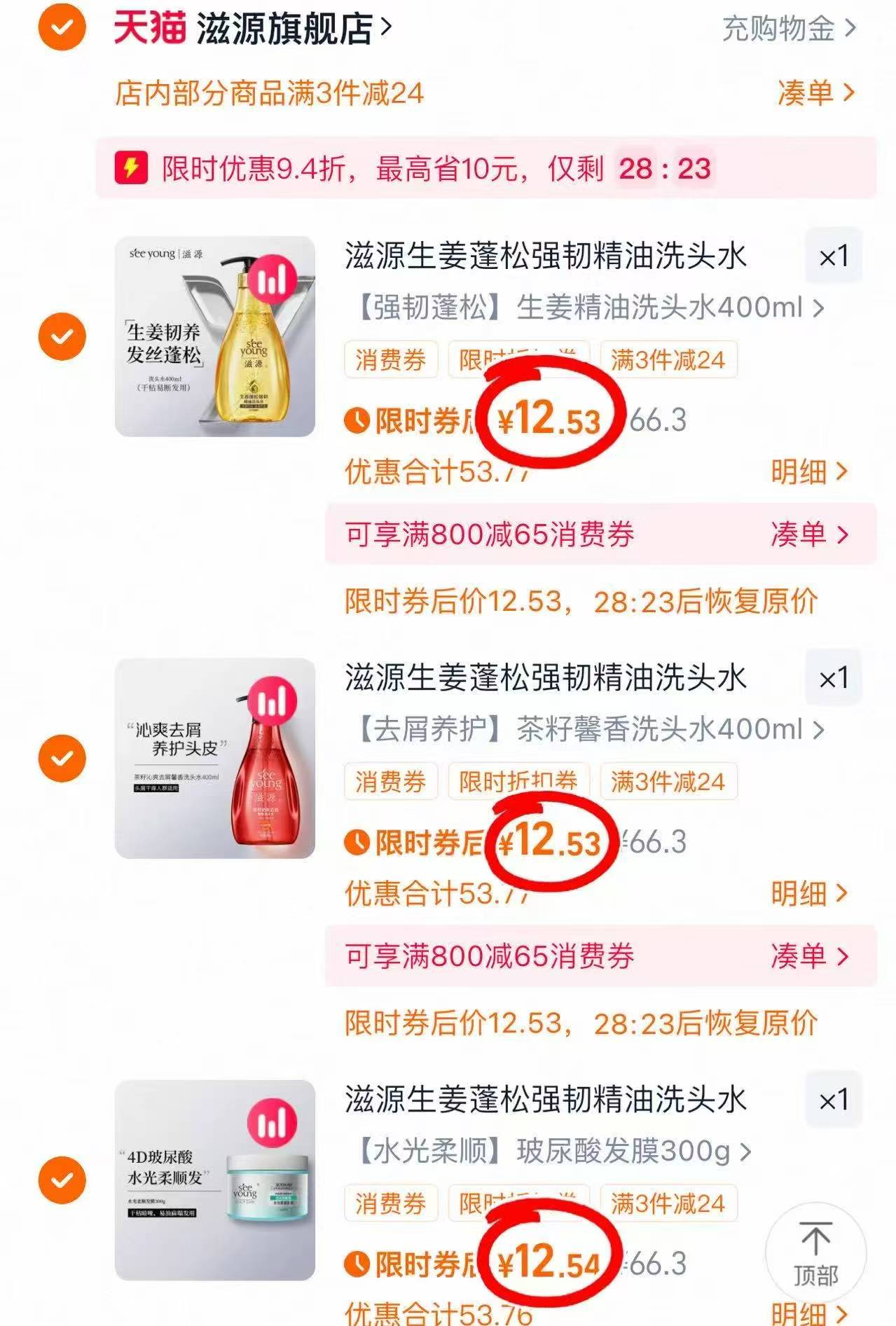Viewport: 896px width, 1326px height.
Task: Click the clock icon beside first 限时券后 price
Action: tap(357, 420)
